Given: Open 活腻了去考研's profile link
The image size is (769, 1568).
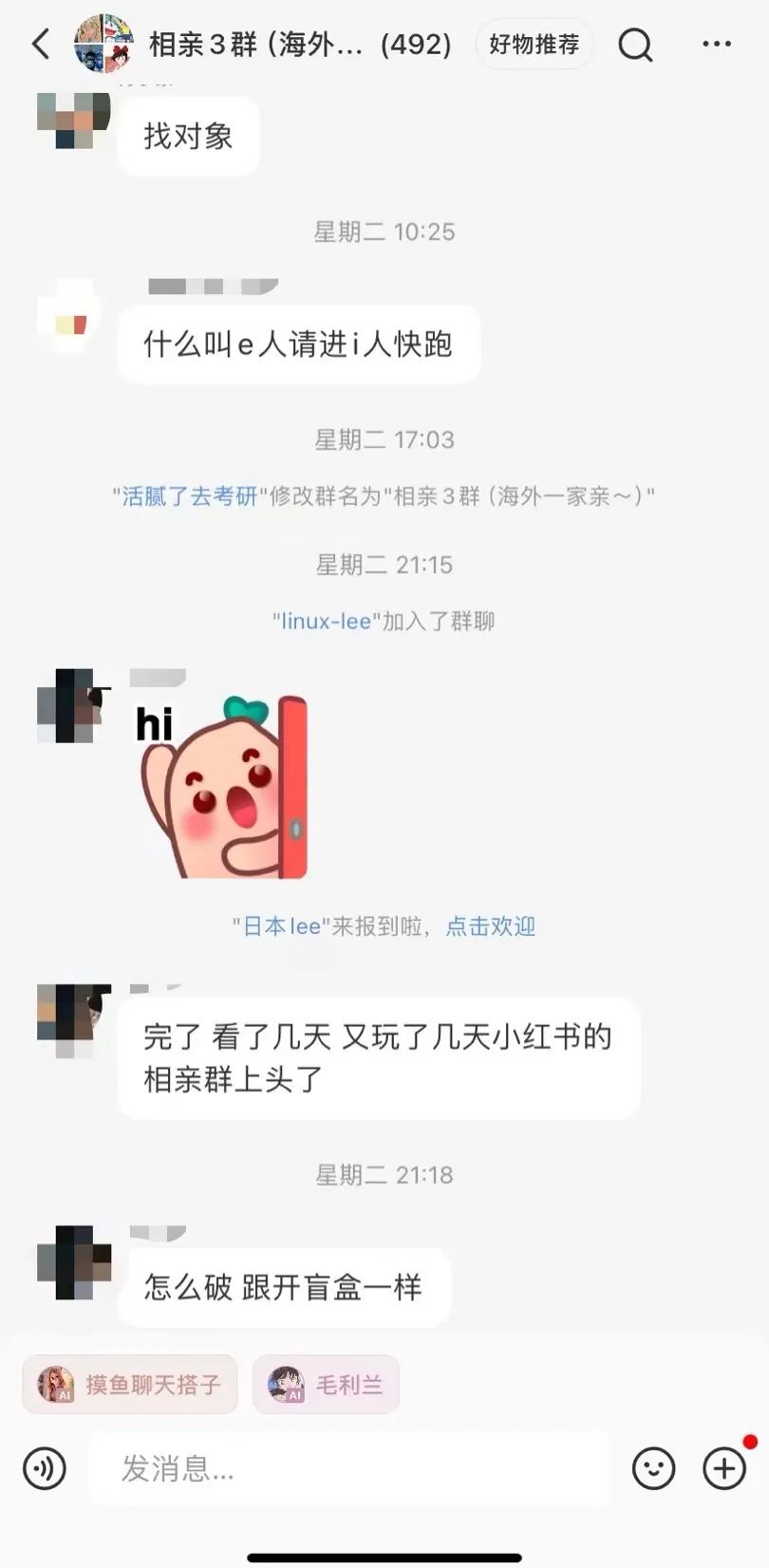Looking at the screenshot, I should tap(187, 495).
